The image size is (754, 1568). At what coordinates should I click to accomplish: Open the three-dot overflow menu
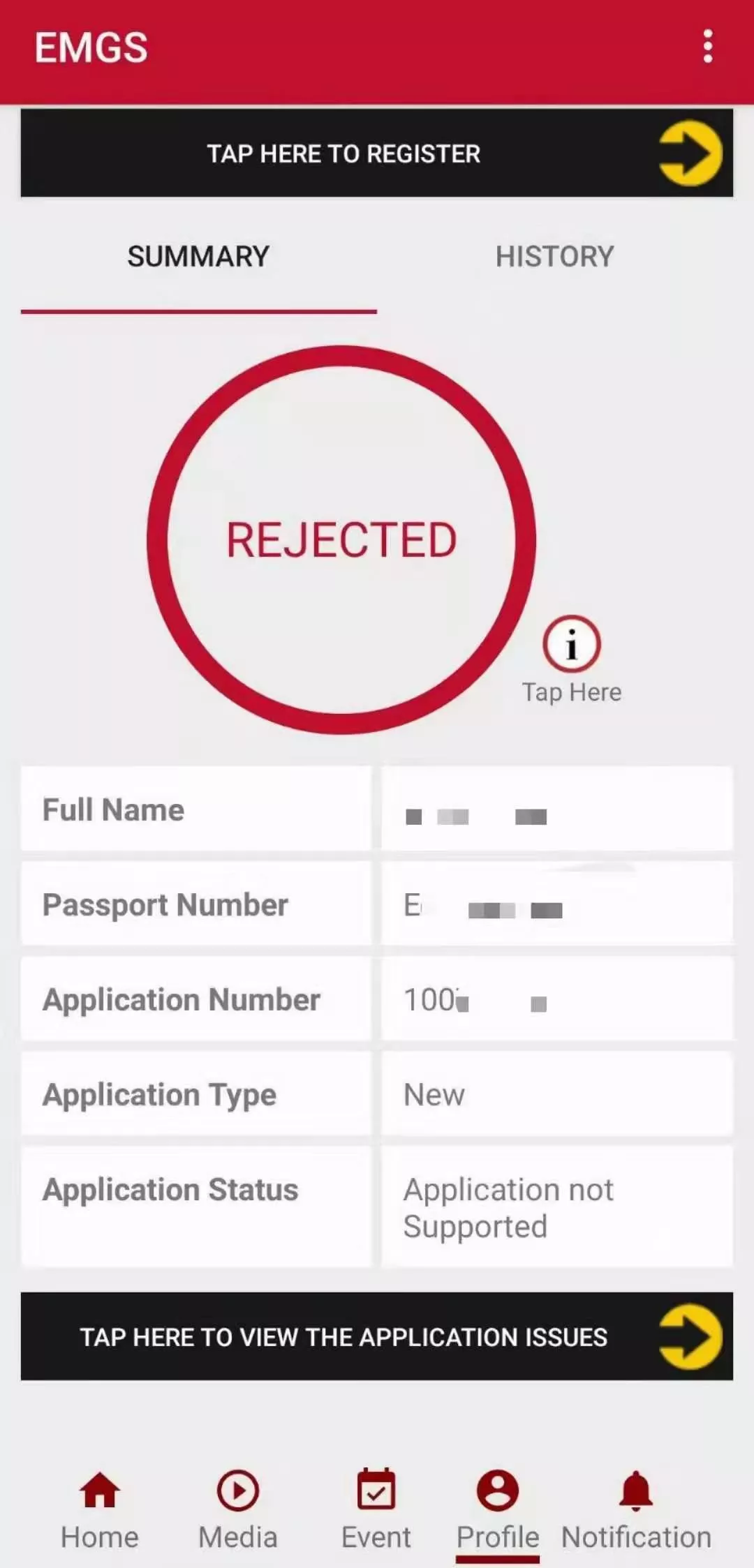[708, 47]
